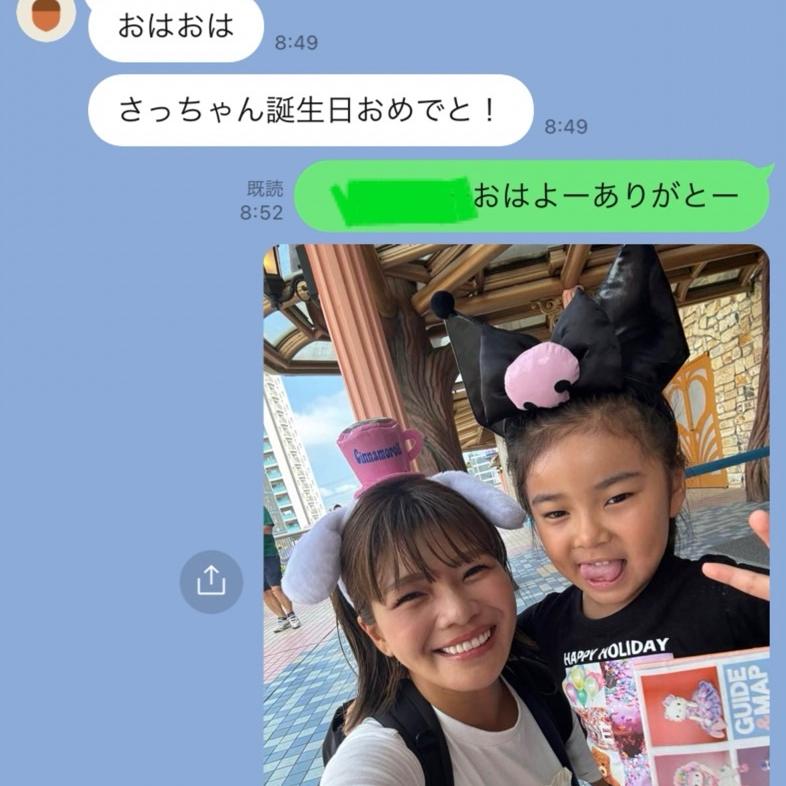
Task: Share the photo using the share icon
Action: click(x=211, y=581)
